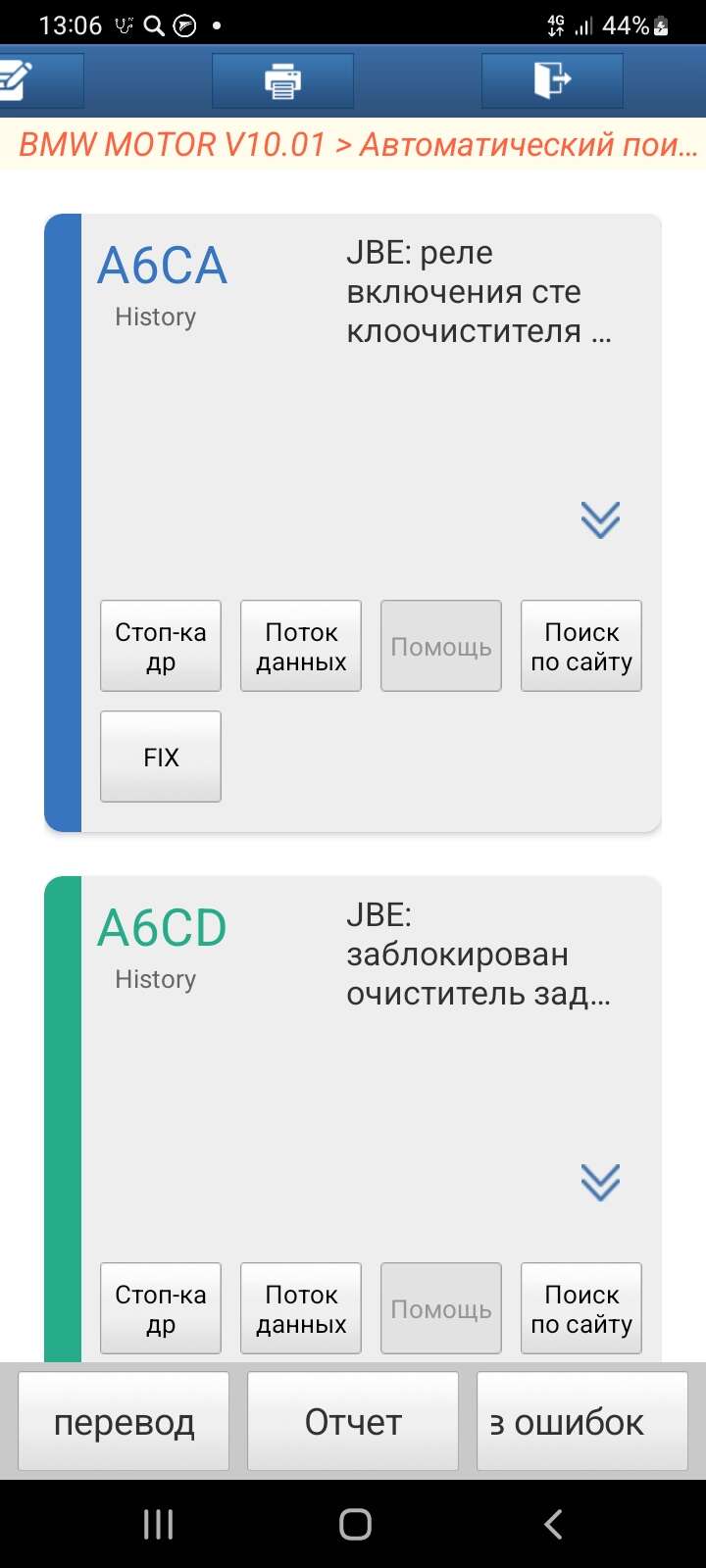This screenshot has width=706, height=1568.
Task: Tap Поиск по сайту for code A6CD
Action: coord(581,1309)
